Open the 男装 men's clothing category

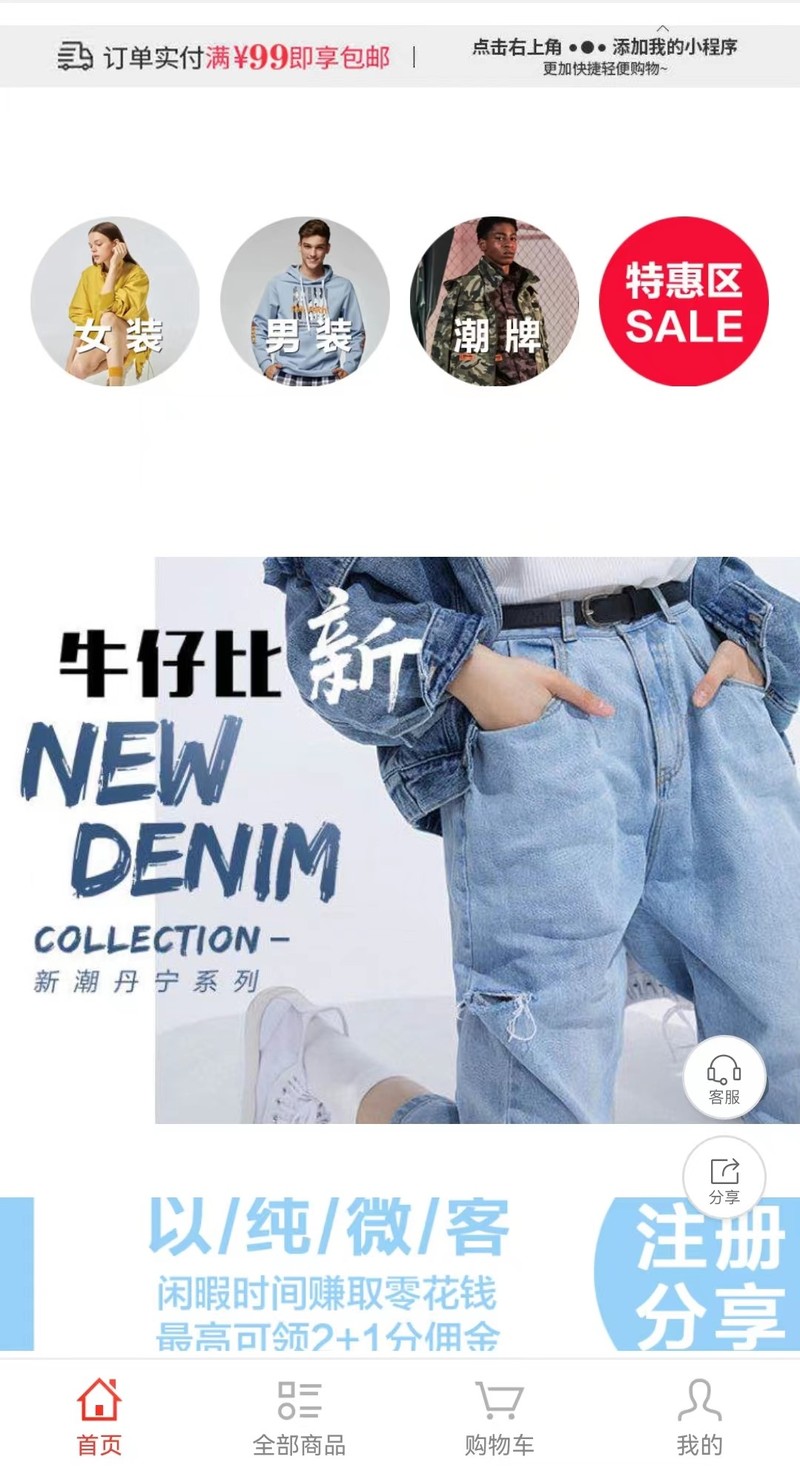305,301
